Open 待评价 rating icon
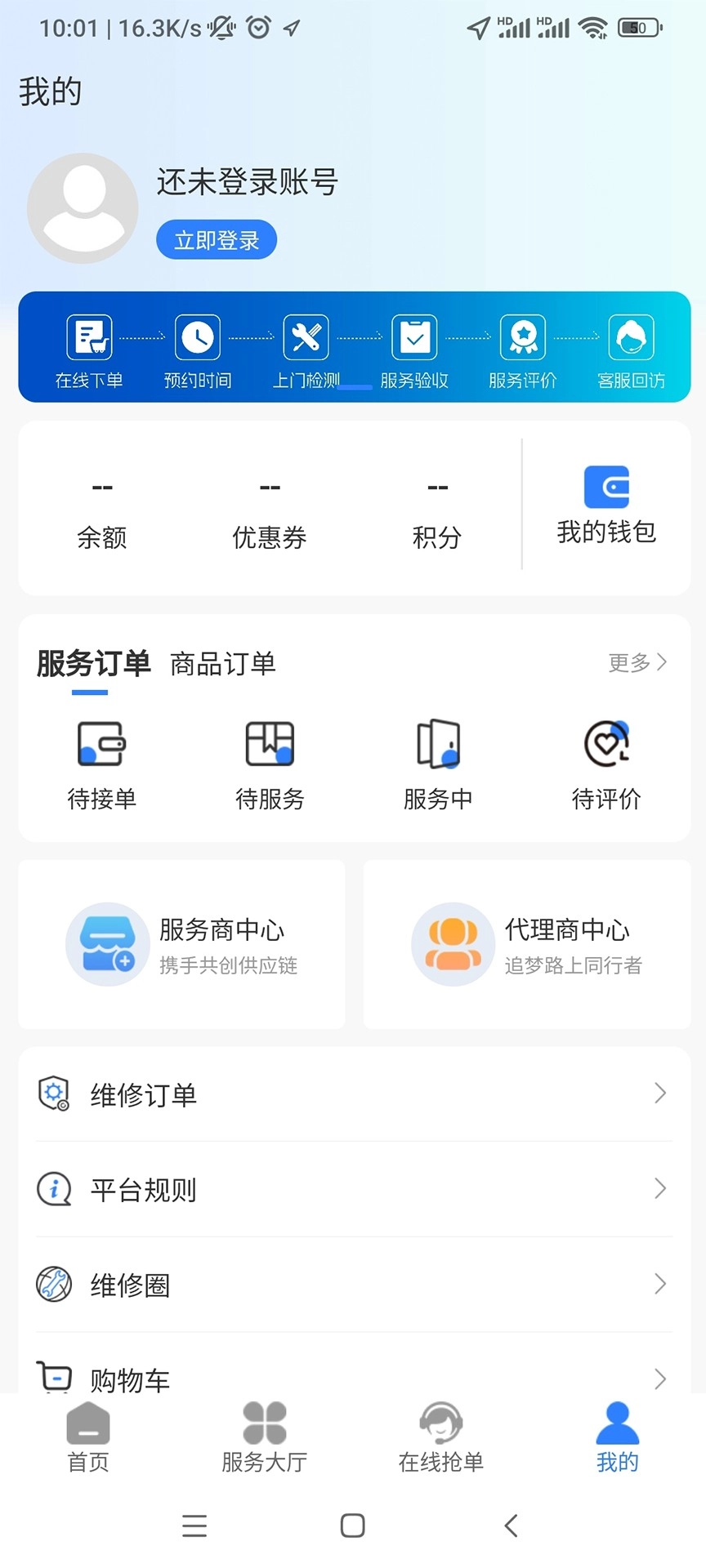 point(606,744)
